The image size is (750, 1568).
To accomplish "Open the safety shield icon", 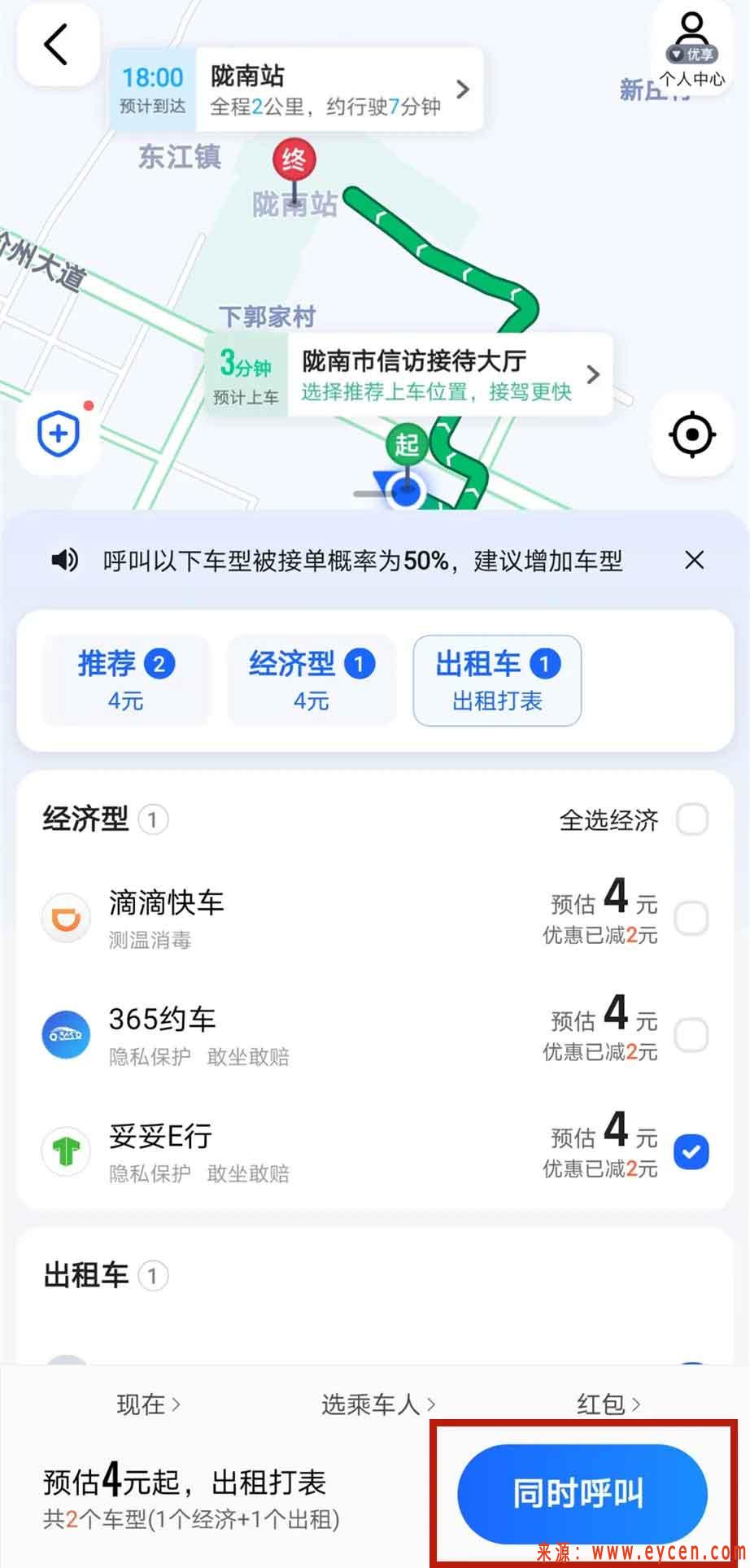I will [59, 434].
